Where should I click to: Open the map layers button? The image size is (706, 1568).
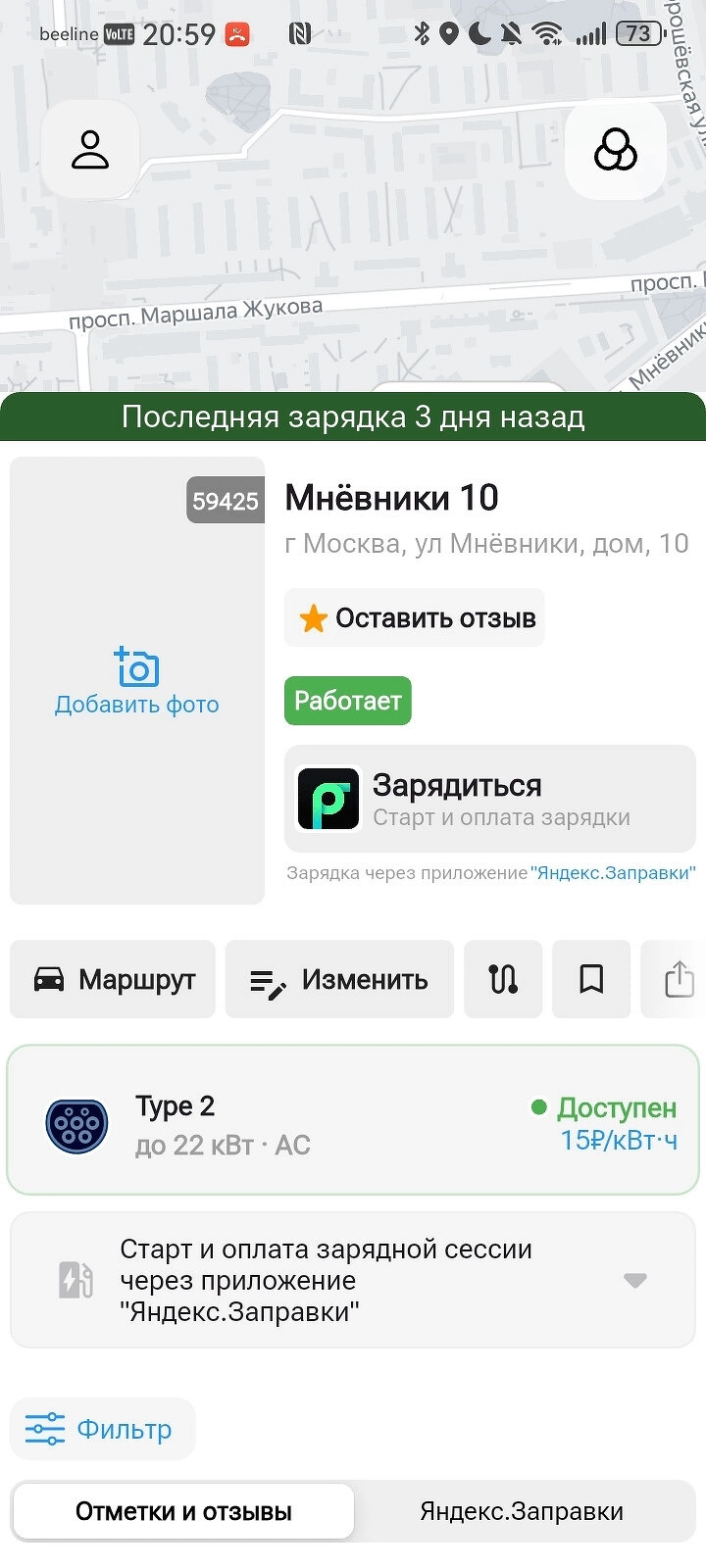615,150
